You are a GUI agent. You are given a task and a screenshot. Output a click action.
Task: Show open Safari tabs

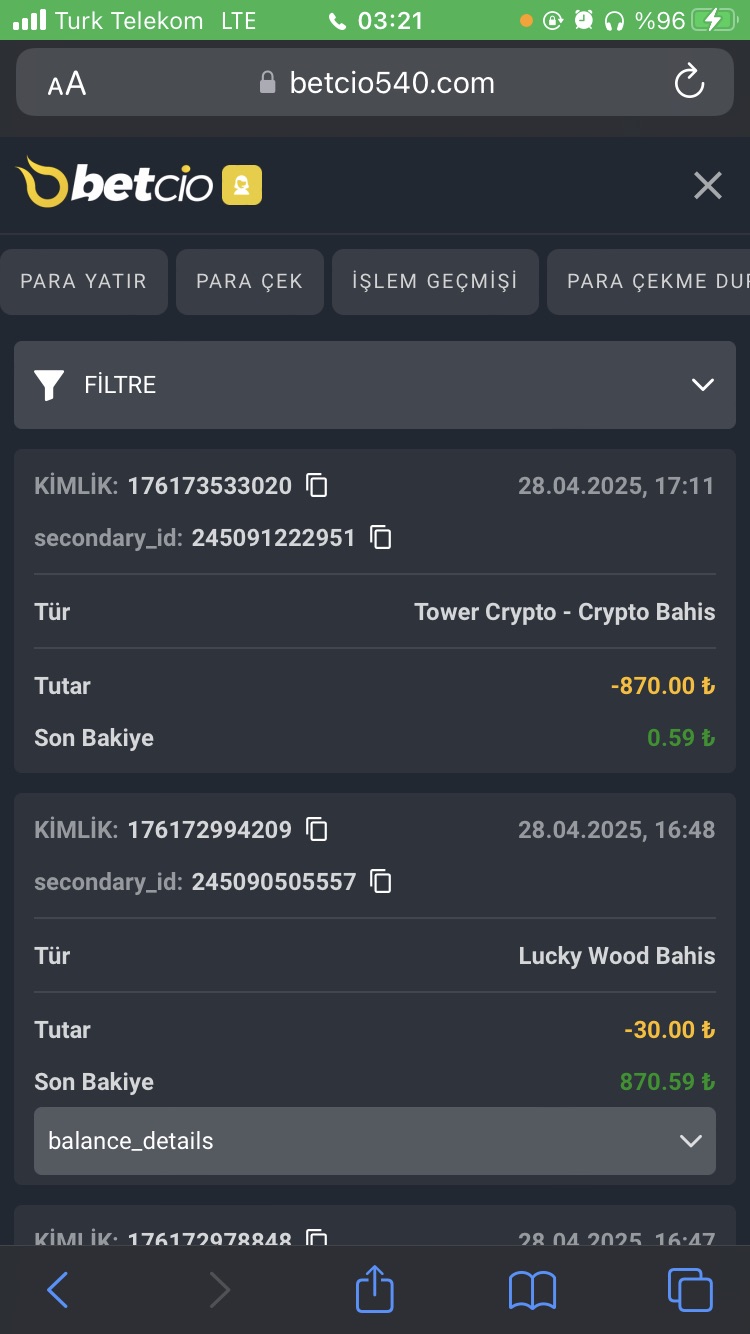click(690, 1289)
